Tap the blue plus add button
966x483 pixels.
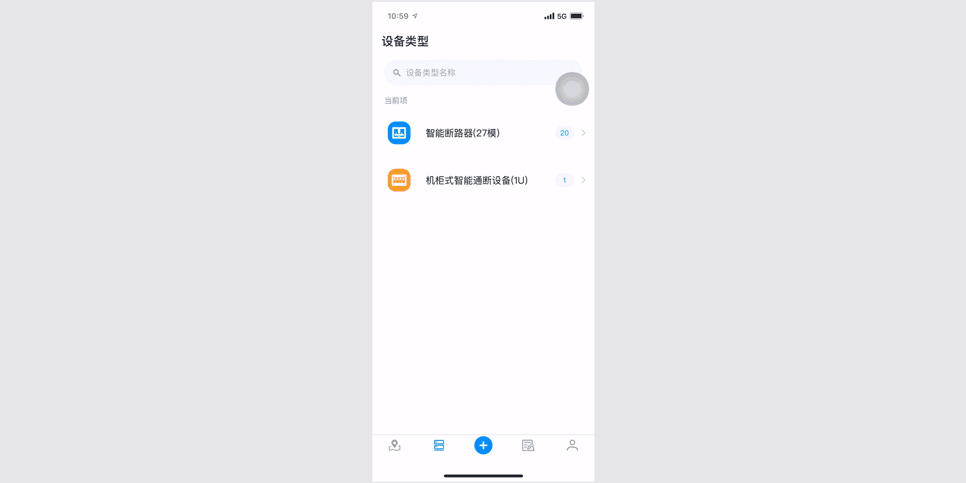click(483, 446)
